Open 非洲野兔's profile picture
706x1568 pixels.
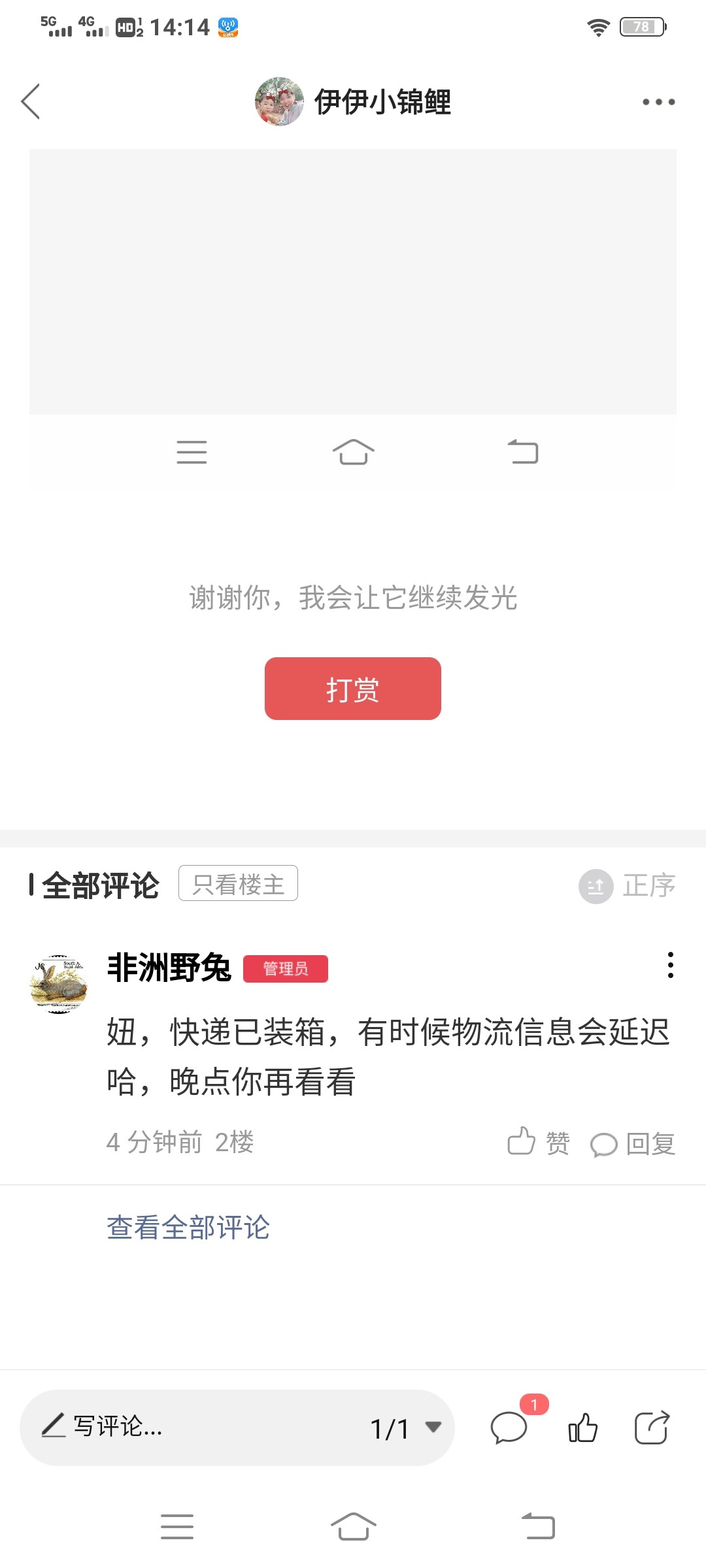(59, 983)
